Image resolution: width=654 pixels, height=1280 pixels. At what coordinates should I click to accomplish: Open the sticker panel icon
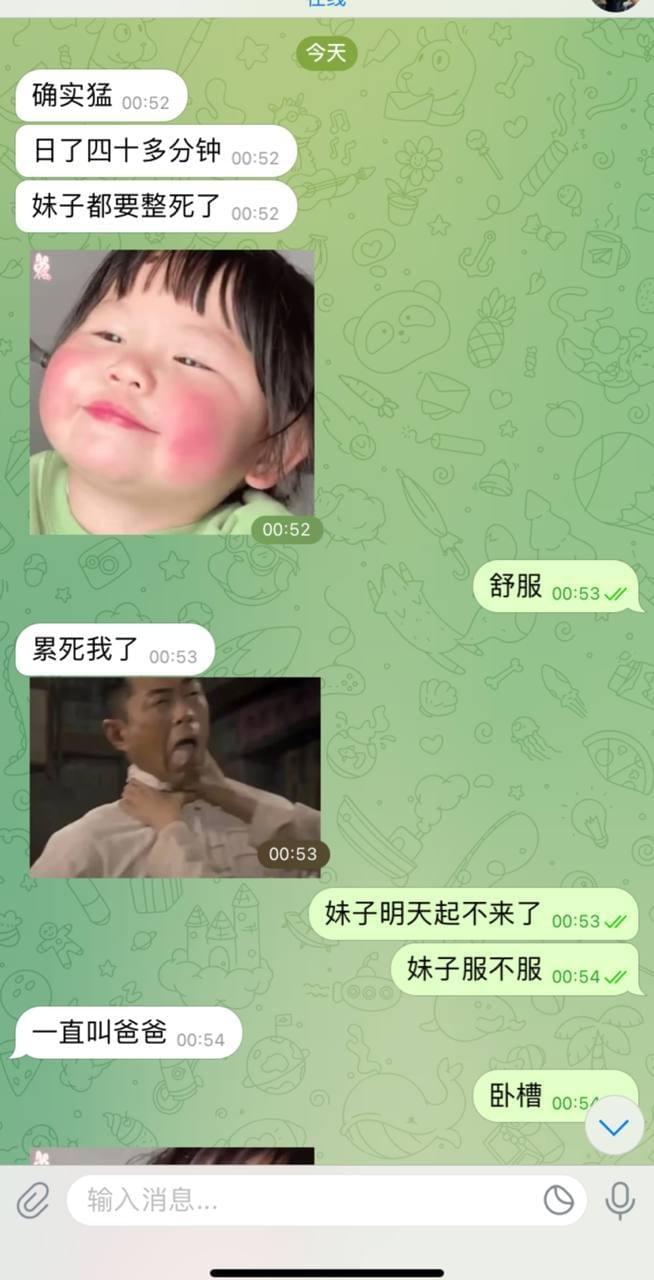click(558, 1199)
